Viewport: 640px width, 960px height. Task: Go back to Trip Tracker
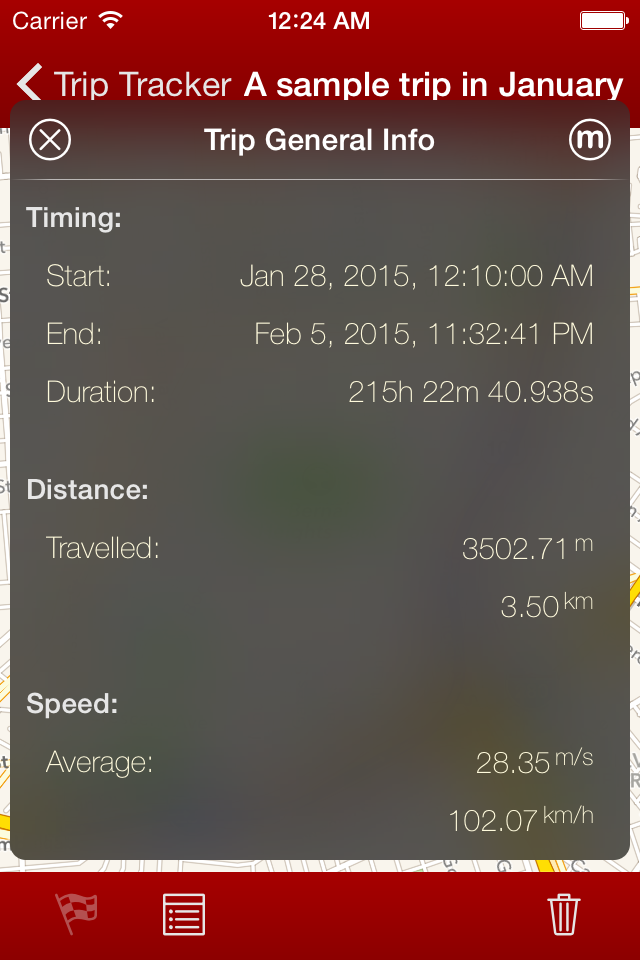click(124, 85)
